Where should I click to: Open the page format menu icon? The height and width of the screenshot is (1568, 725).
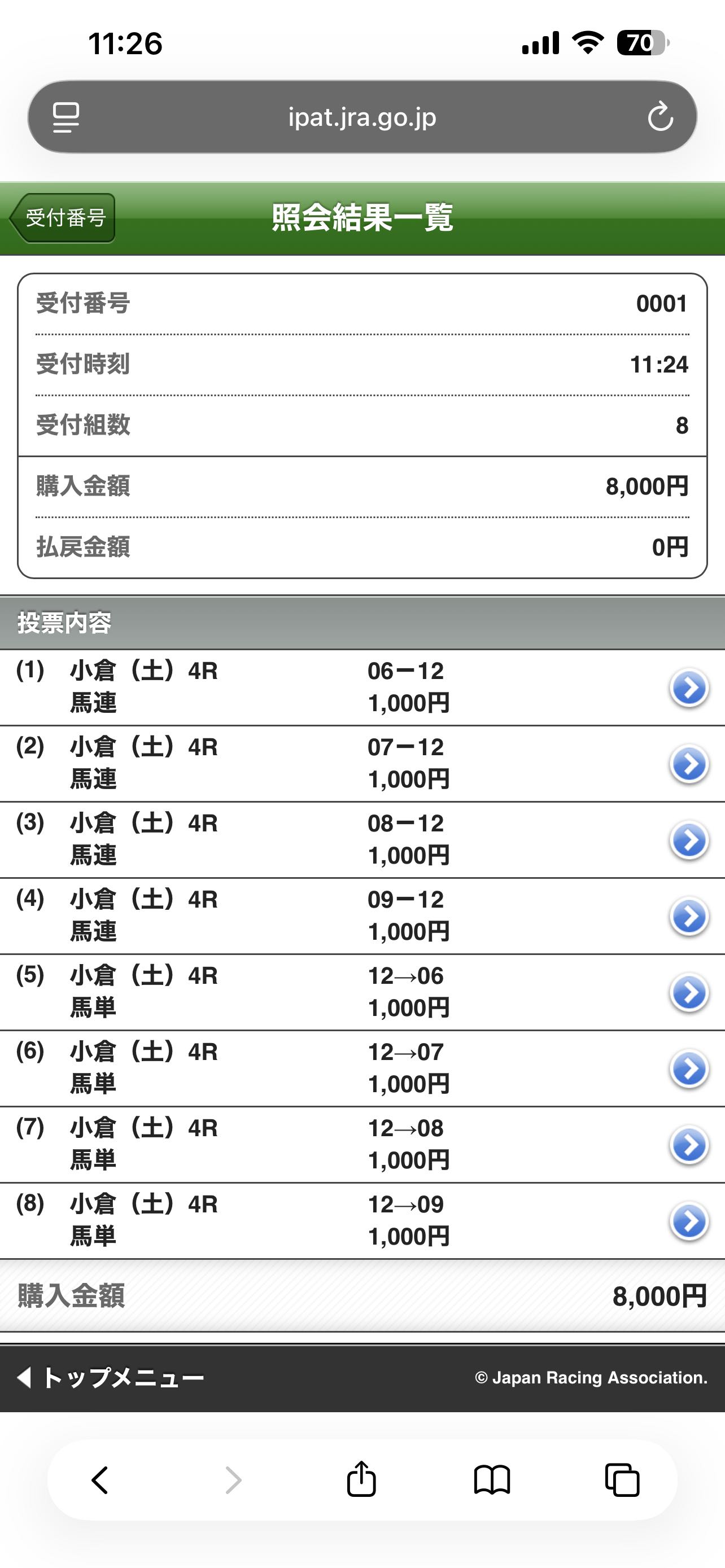tap(65, 117)
